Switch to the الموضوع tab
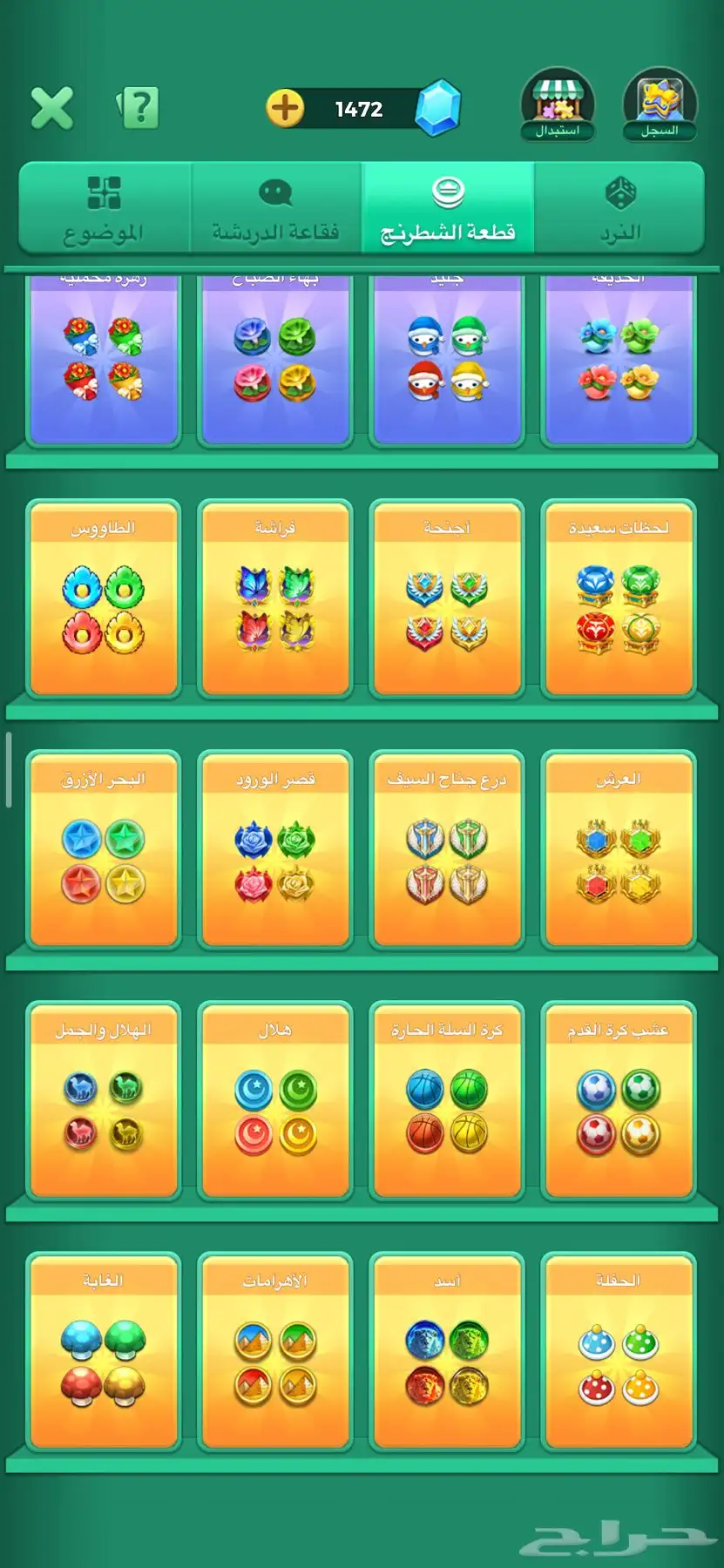724x1568 pixels. (x=104, y=209)
